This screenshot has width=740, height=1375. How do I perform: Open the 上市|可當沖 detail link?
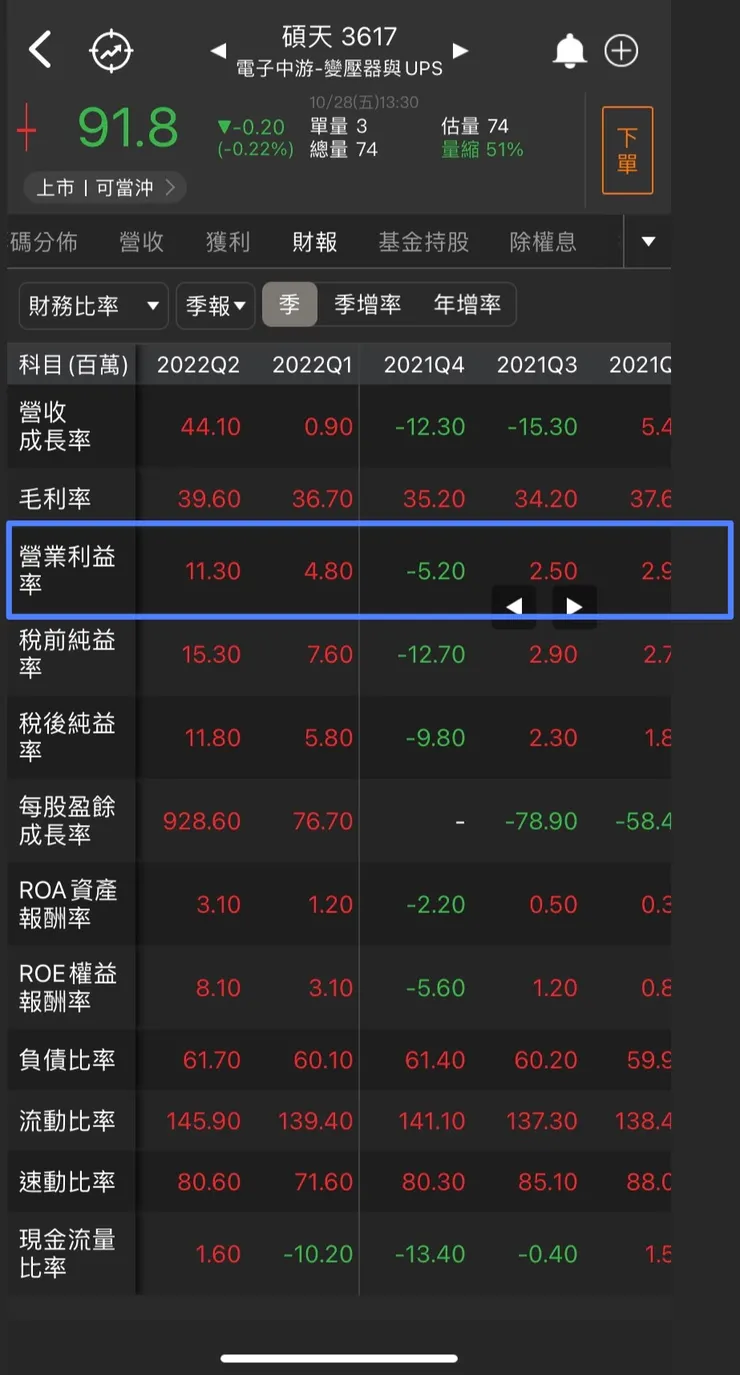pos(103,188)
